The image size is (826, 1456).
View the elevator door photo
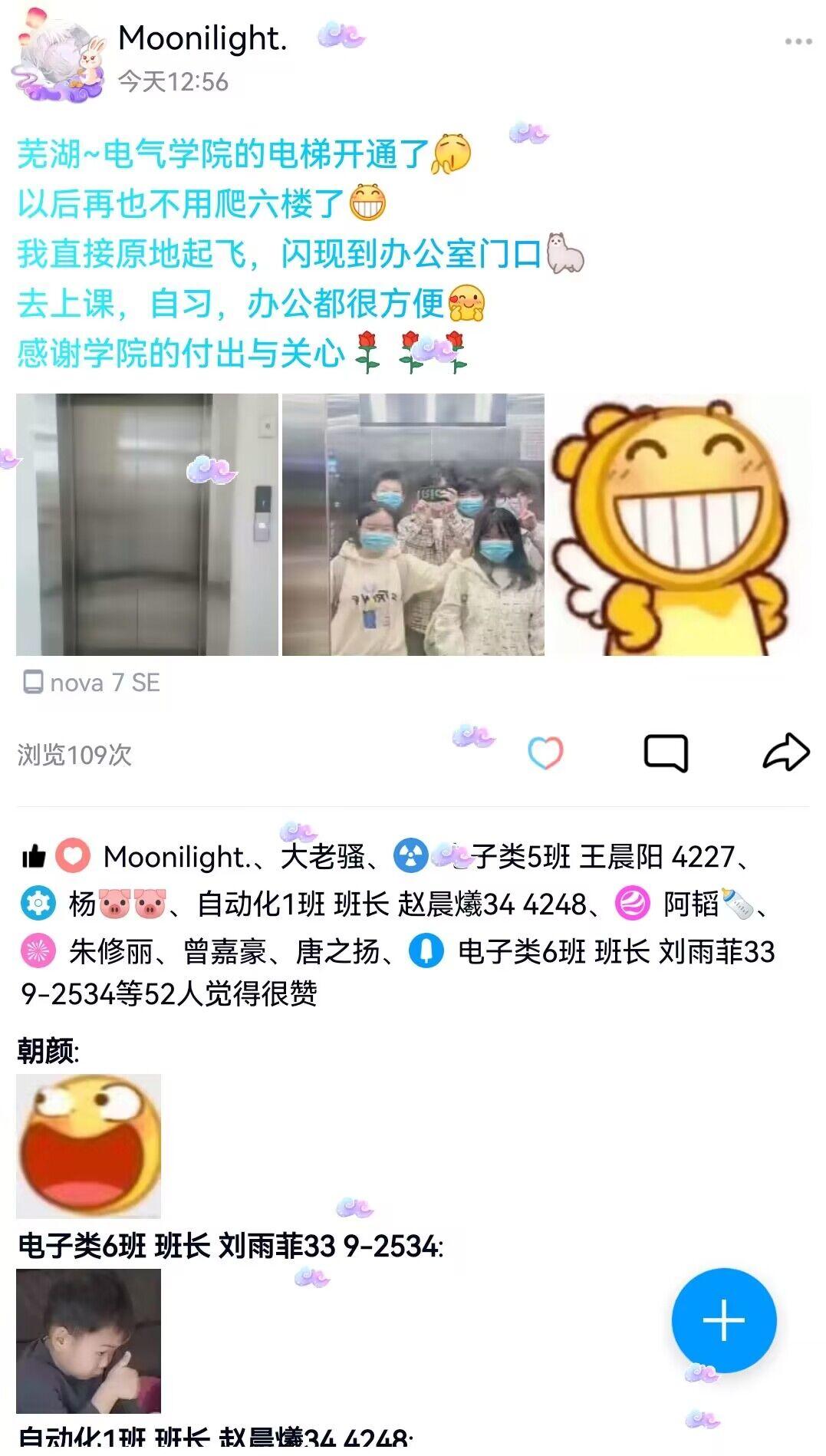click(146, 525)
